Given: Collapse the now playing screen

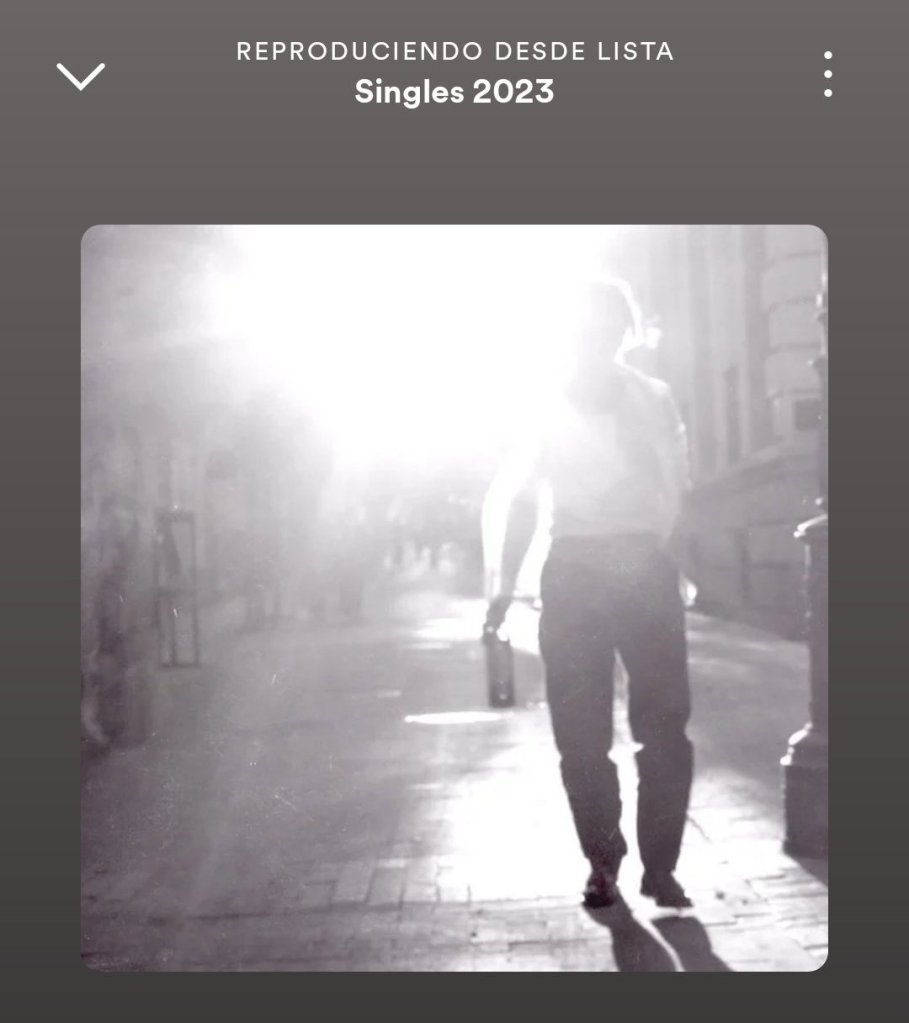Looking at the screenshot, I should point(81,75).
